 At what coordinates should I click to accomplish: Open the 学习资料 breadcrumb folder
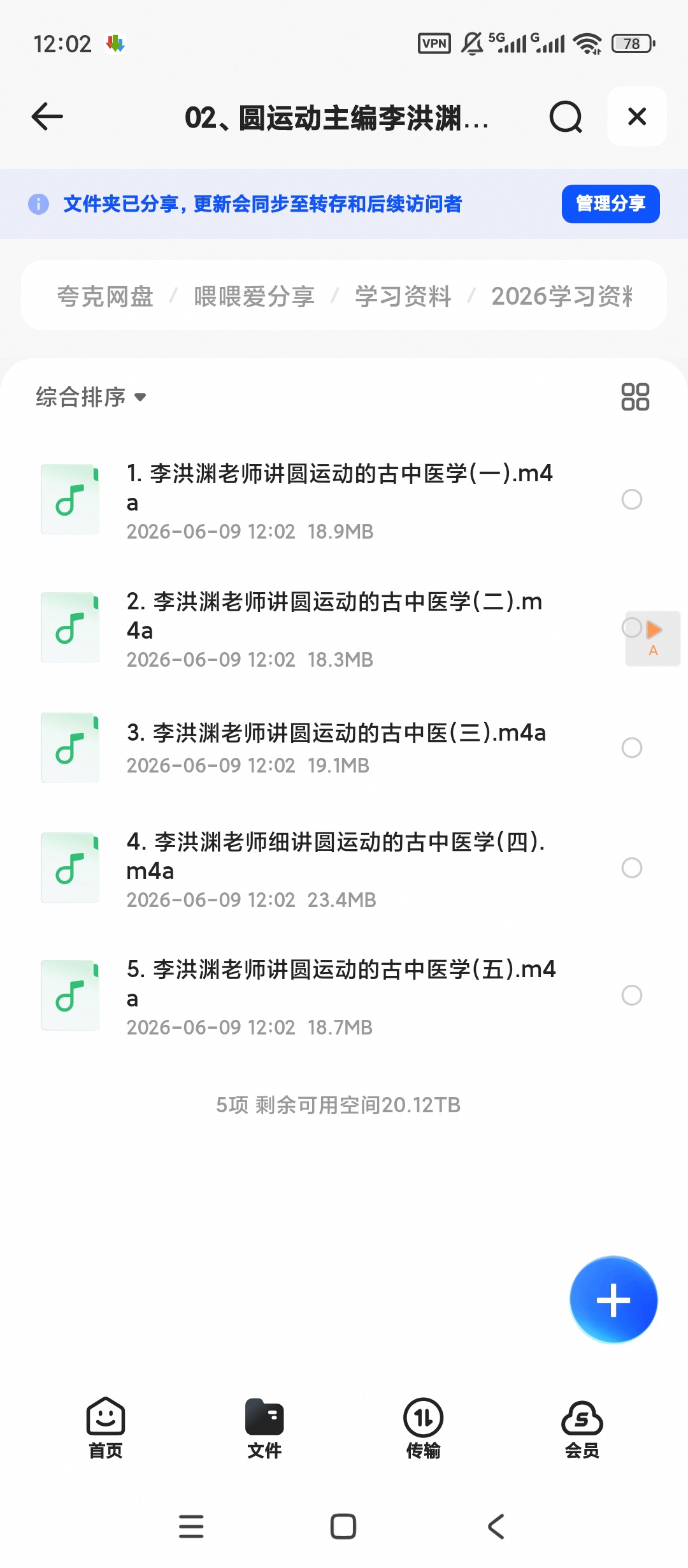tap(403, 296)
